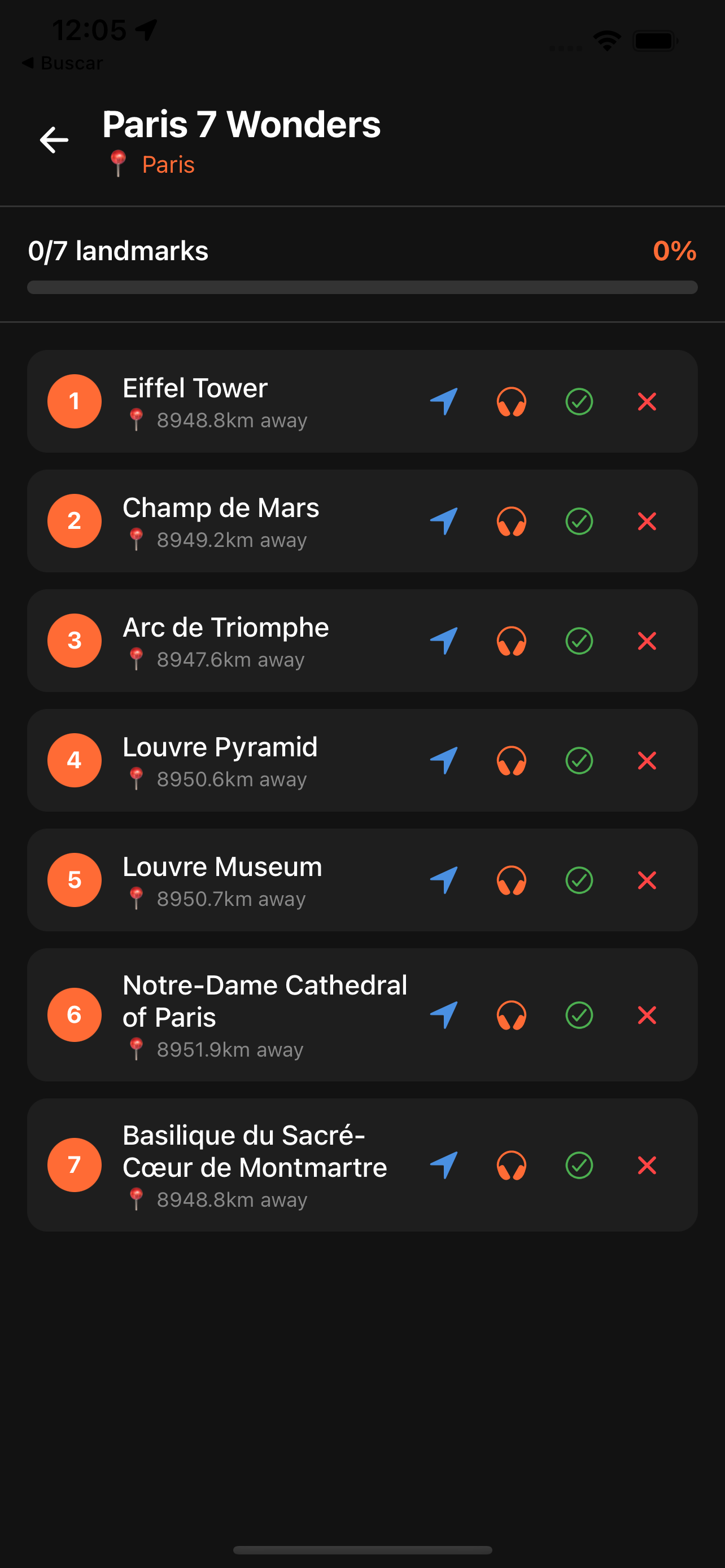Play audio for Notre-Dame Cathedral of Paris
The image size is (725, 1568).
(x=512, y=1015)
